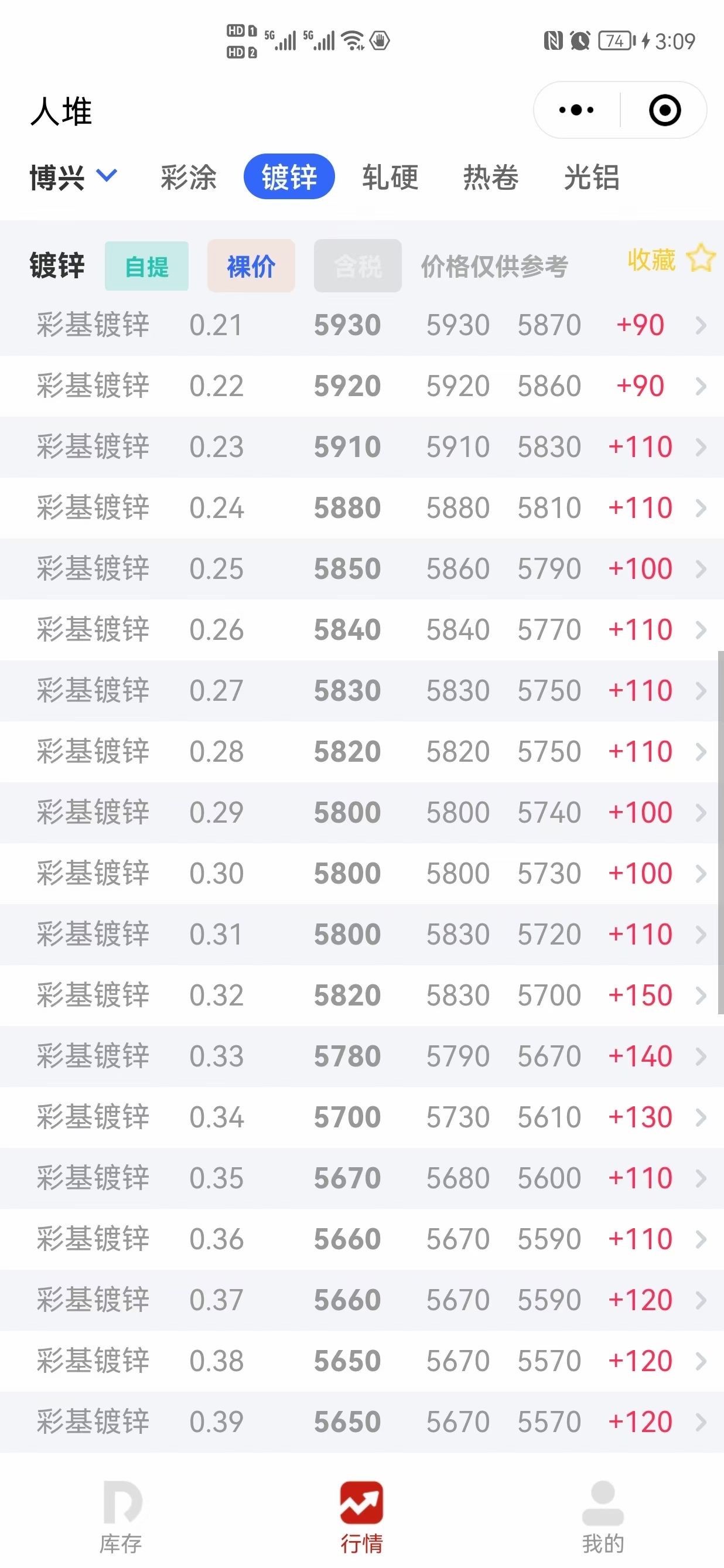Open the 彩基镀锌 0.39 price row

click(362, 1422)
